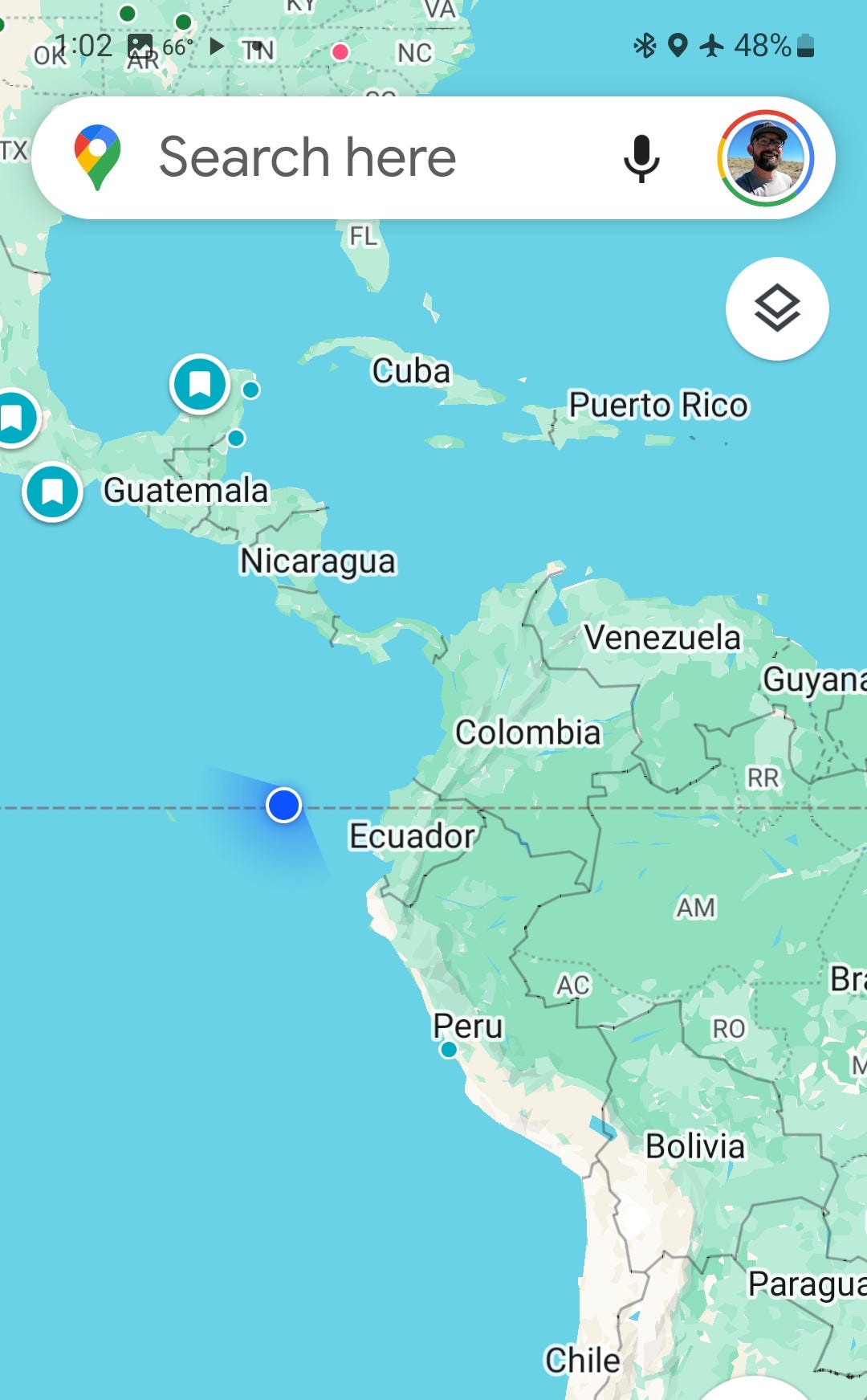Tap the blue current location dot
Screen dimensions: 867x1400
pyautogui.click(x=283, y=805)
